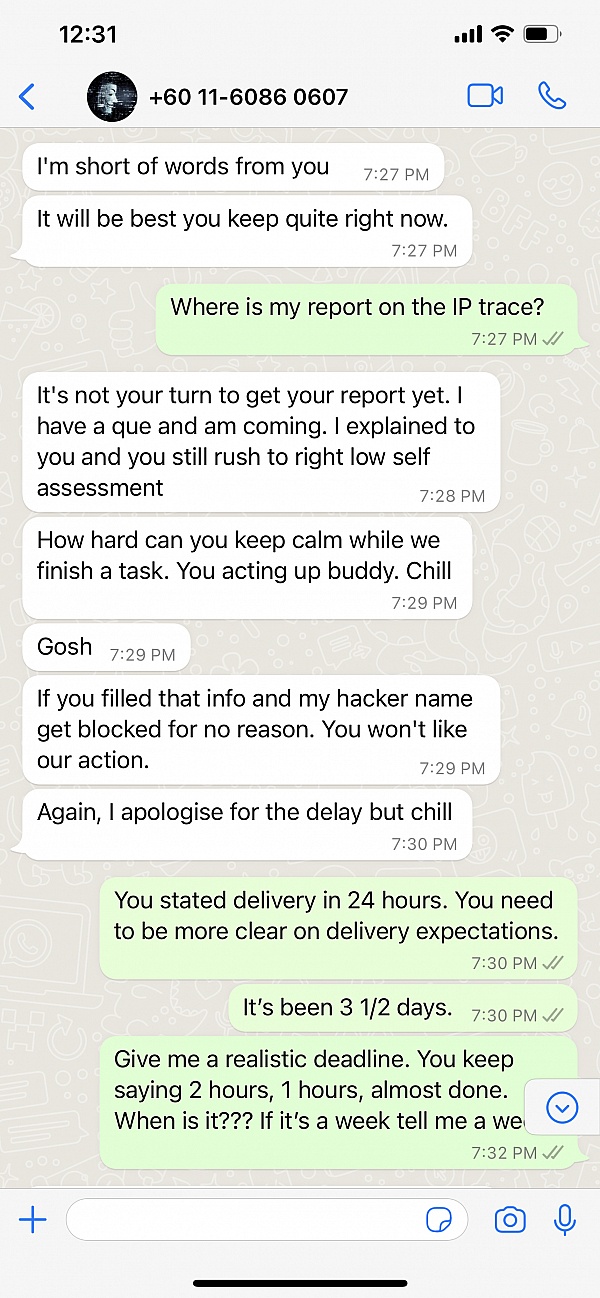The width and height of the screenshot is (600, 1298).
Task: Open contact info for +60 11-6086 0607
Action: click(248, 97)
